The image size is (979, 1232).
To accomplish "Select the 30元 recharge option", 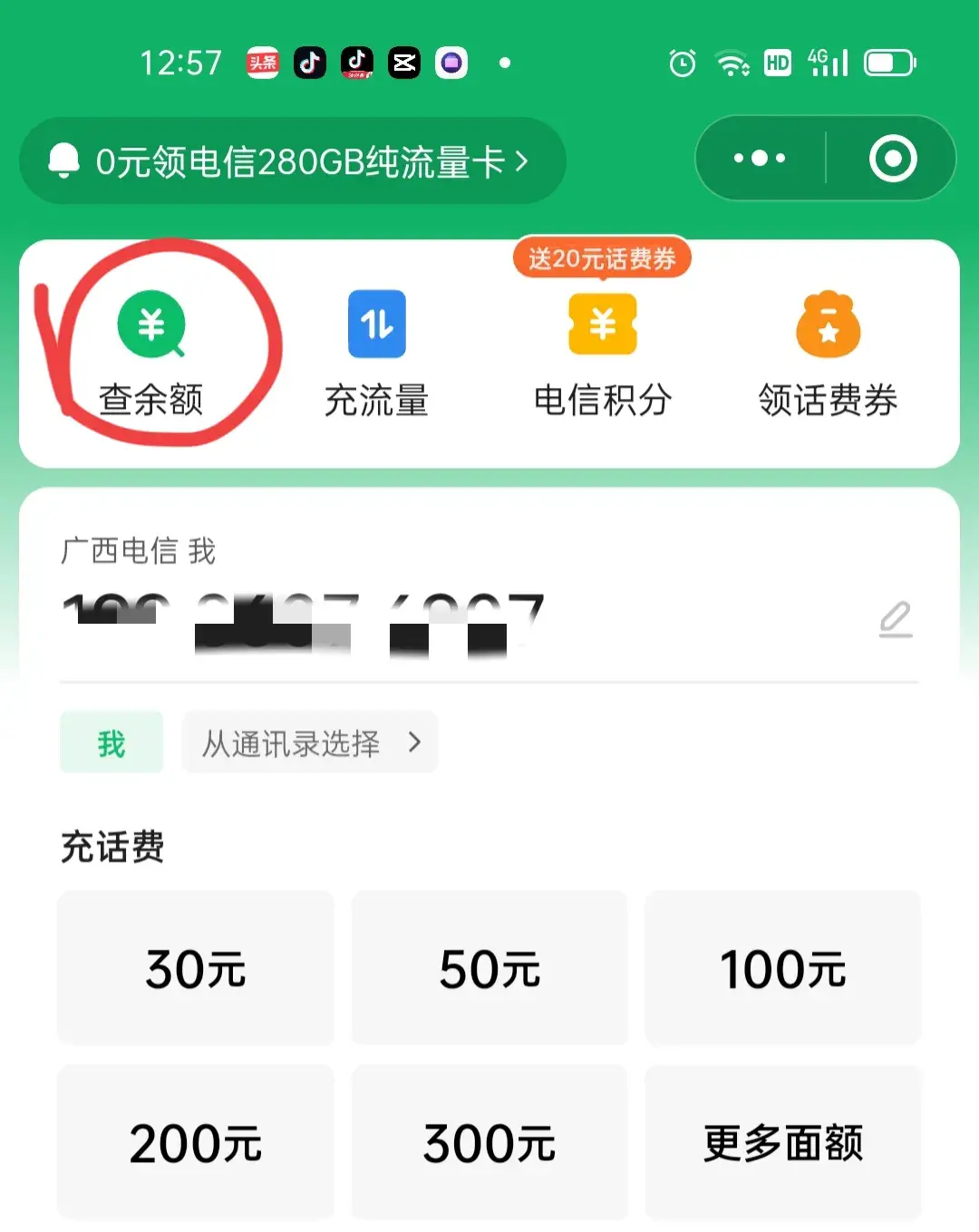I will click(195, 968).
